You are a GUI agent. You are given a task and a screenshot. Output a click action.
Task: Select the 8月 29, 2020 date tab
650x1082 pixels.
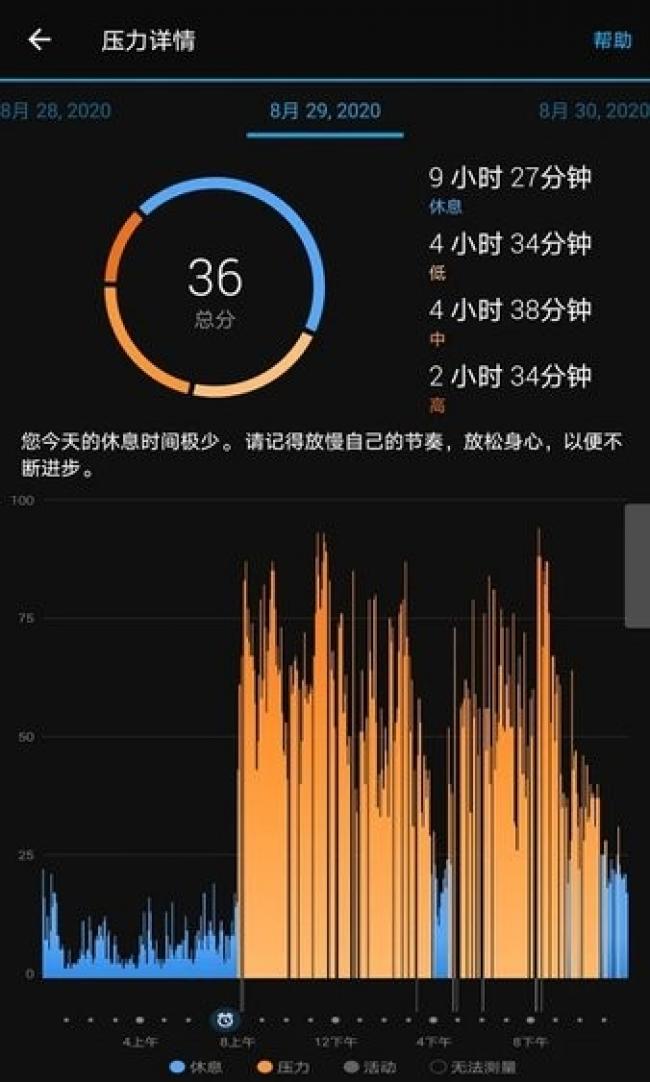coord(325,110)
